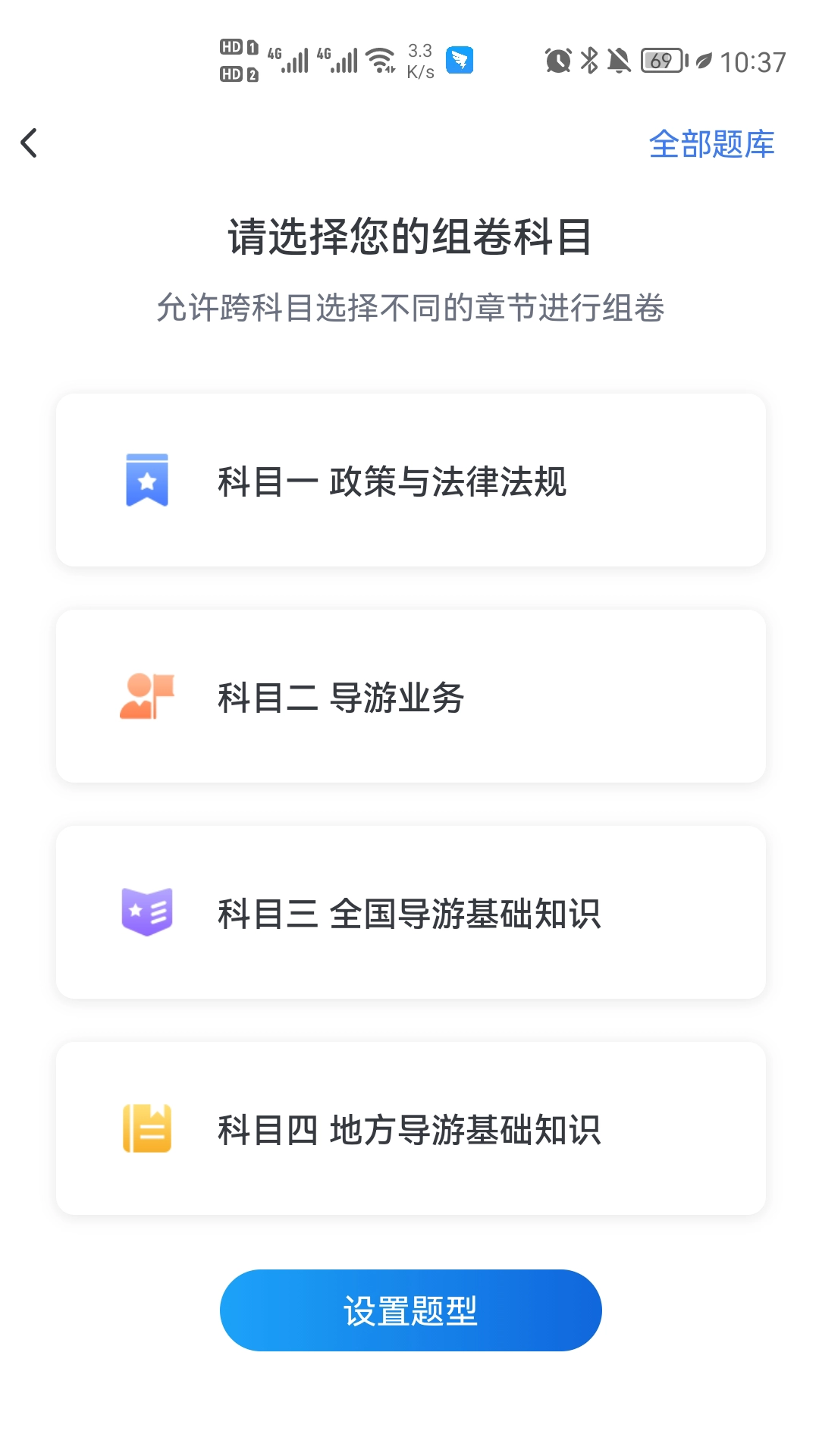The width and height of the screenshot is (819, 1456).
Task: Tap the network speed indicator 3.3 K/s
Action: pos(418,60)
